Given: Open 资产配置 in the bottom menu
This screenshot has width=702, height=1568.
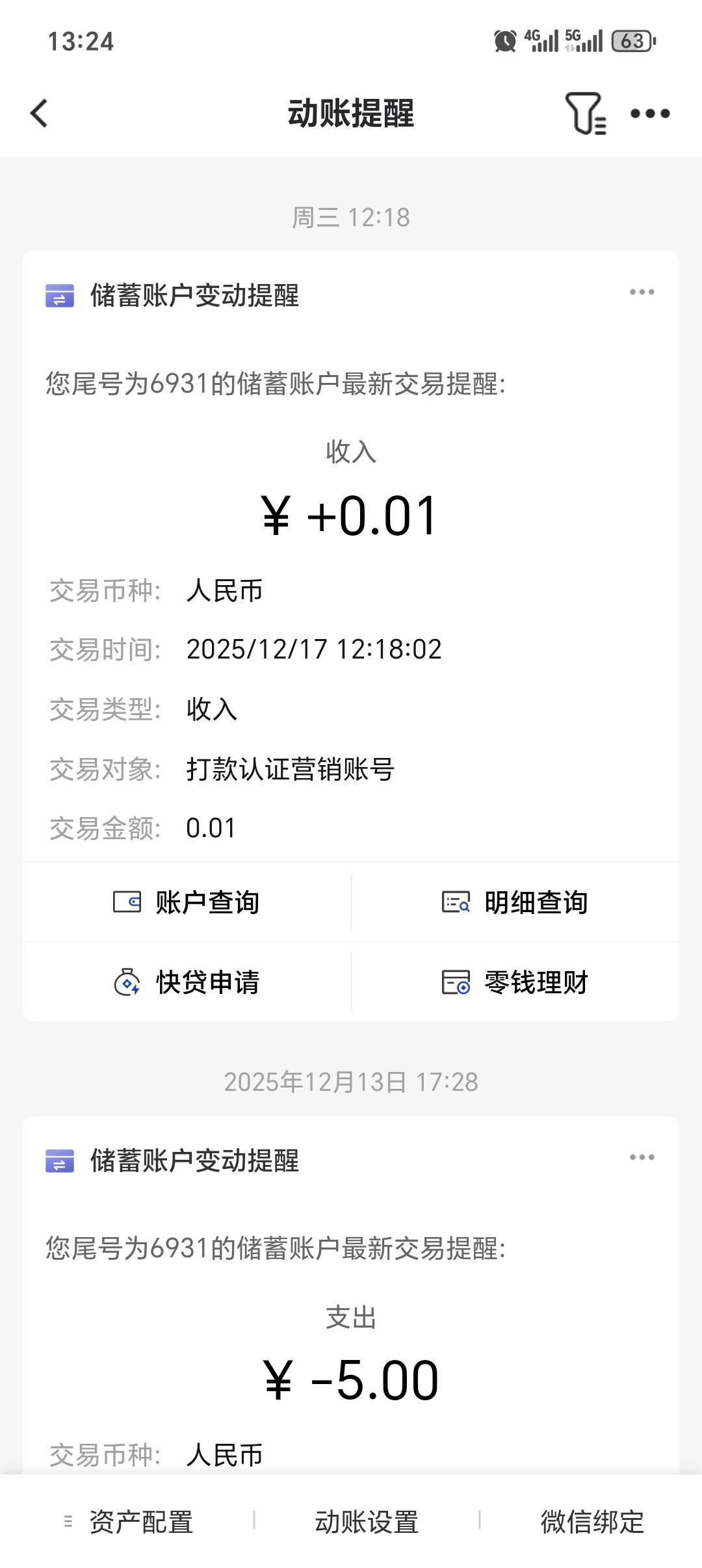Looking at the screenshot, I should (130, 1522).
